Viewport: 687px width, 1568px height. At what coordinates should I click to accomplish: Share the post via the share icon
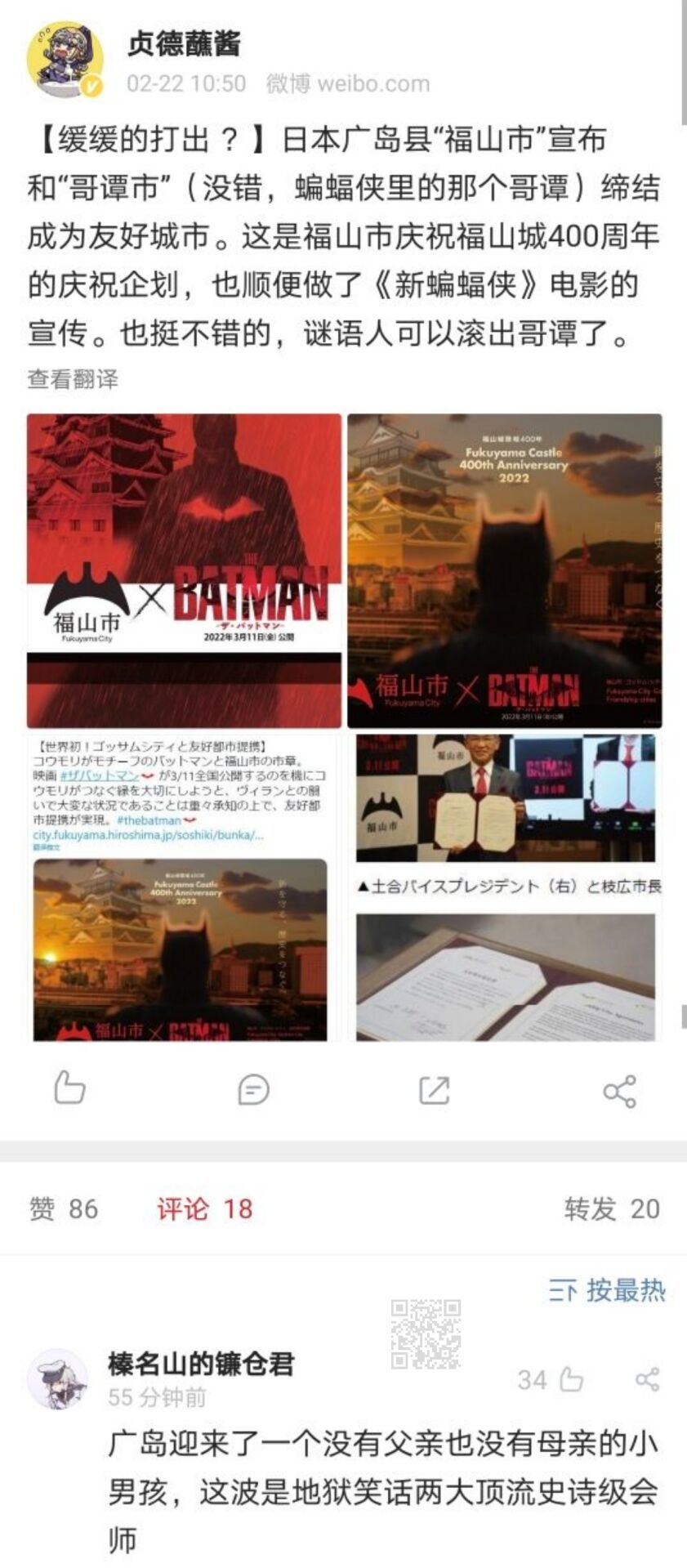pos(619,1091)
